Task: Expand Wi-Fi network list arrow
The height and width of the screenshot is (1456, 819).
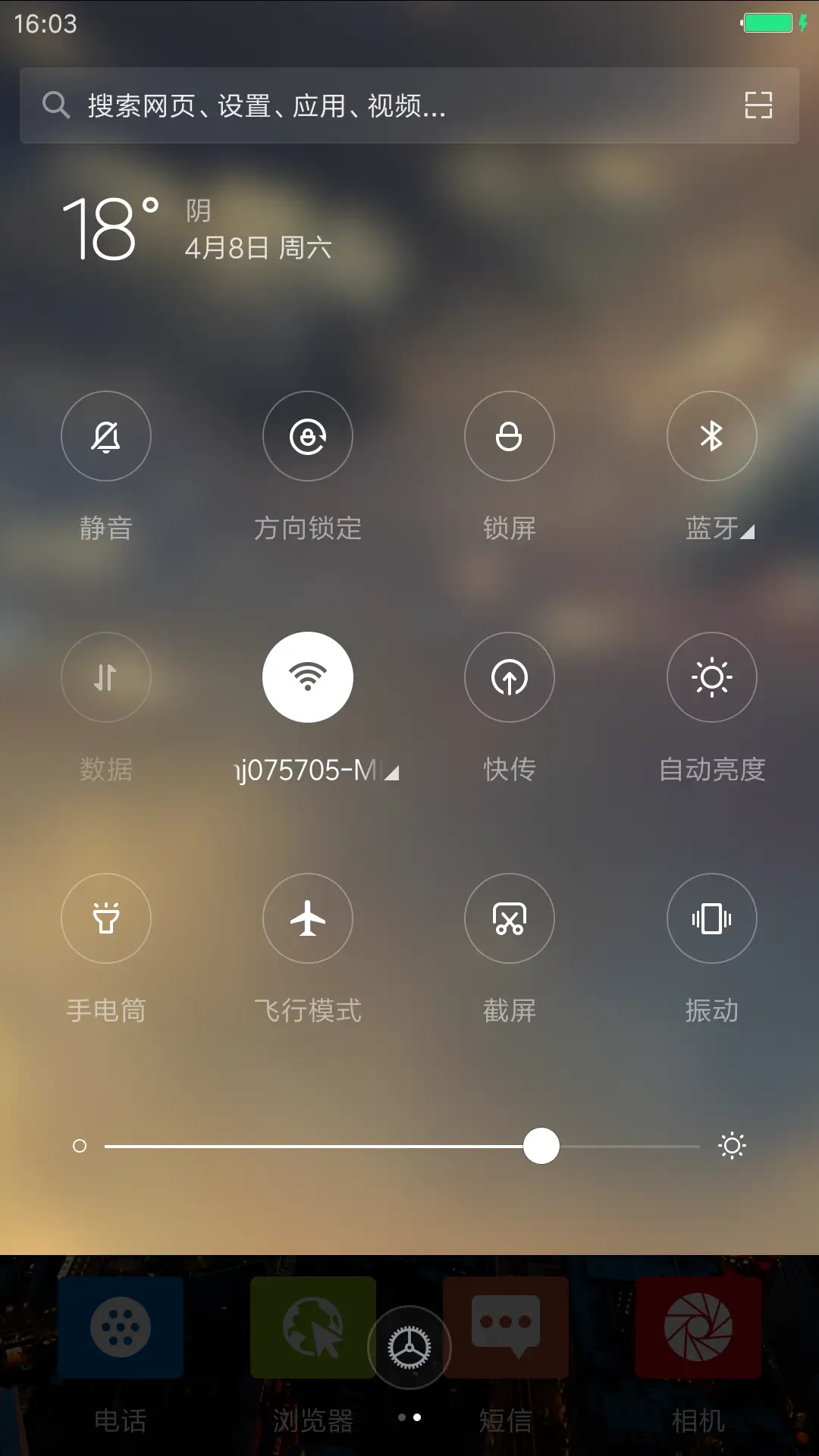Action: [392, 773]
